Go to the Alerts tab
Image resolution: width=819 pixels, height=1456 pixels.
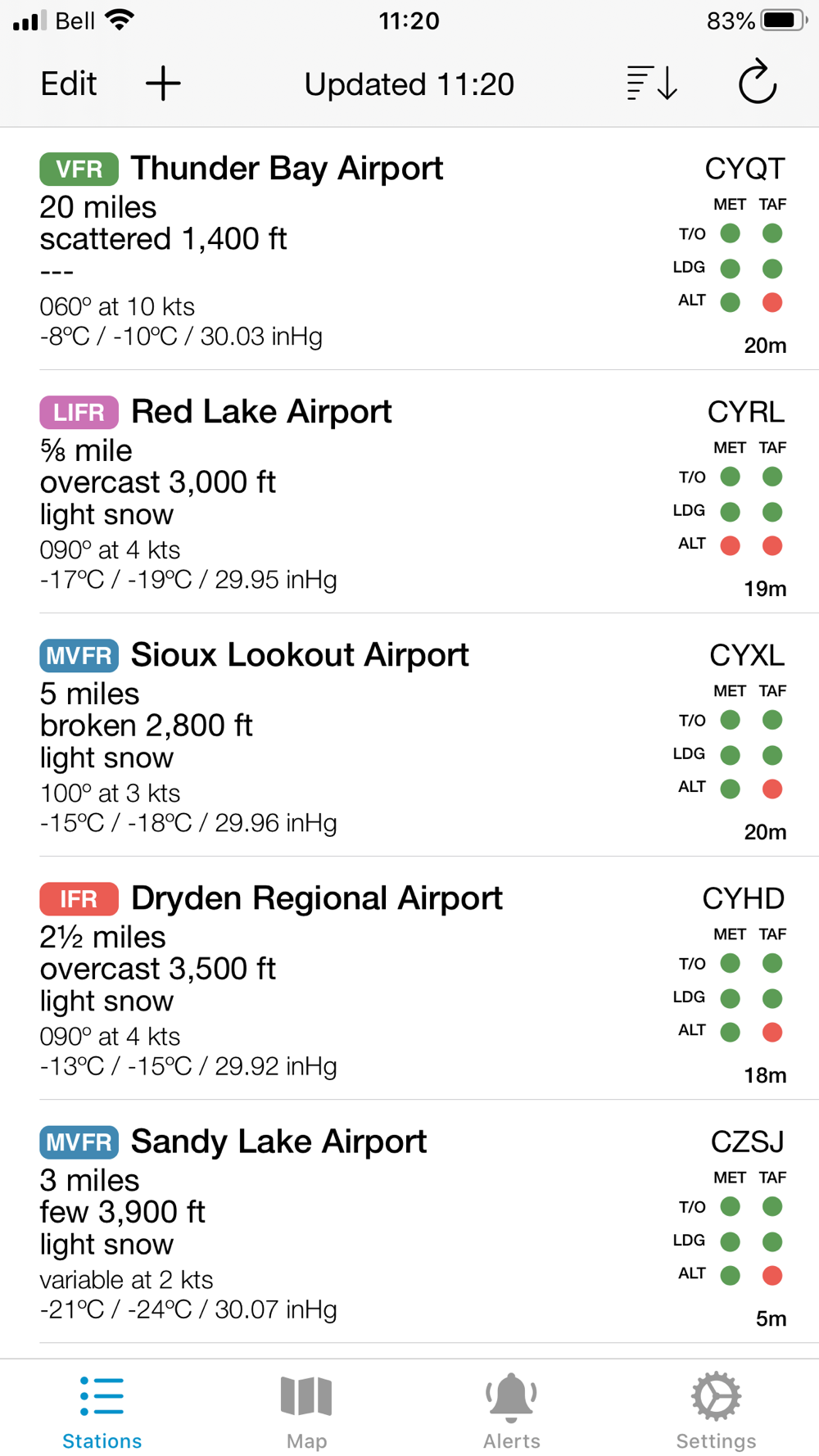[x=512, y=1412]
